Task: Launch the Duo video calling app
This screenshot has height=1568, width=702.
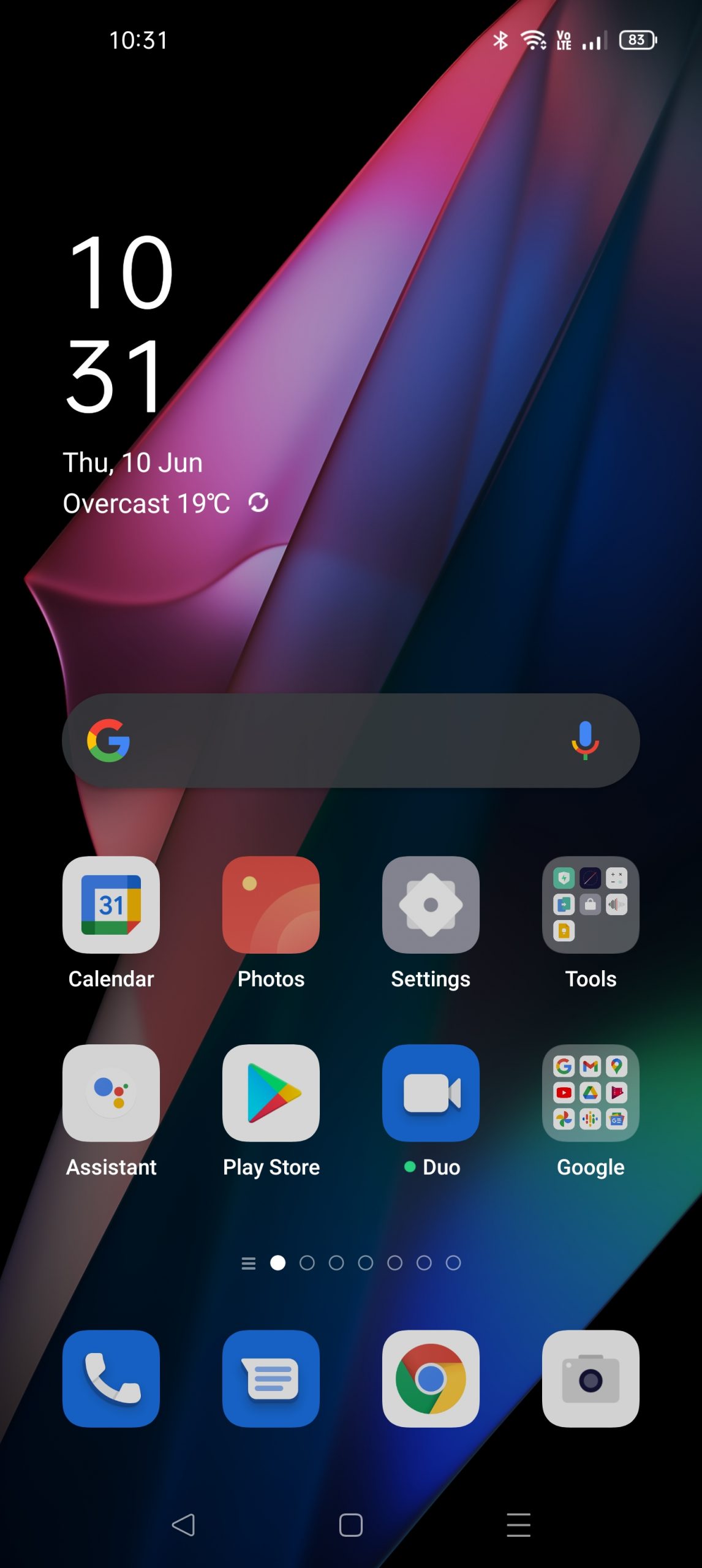Action: (x=431, y=1093)
